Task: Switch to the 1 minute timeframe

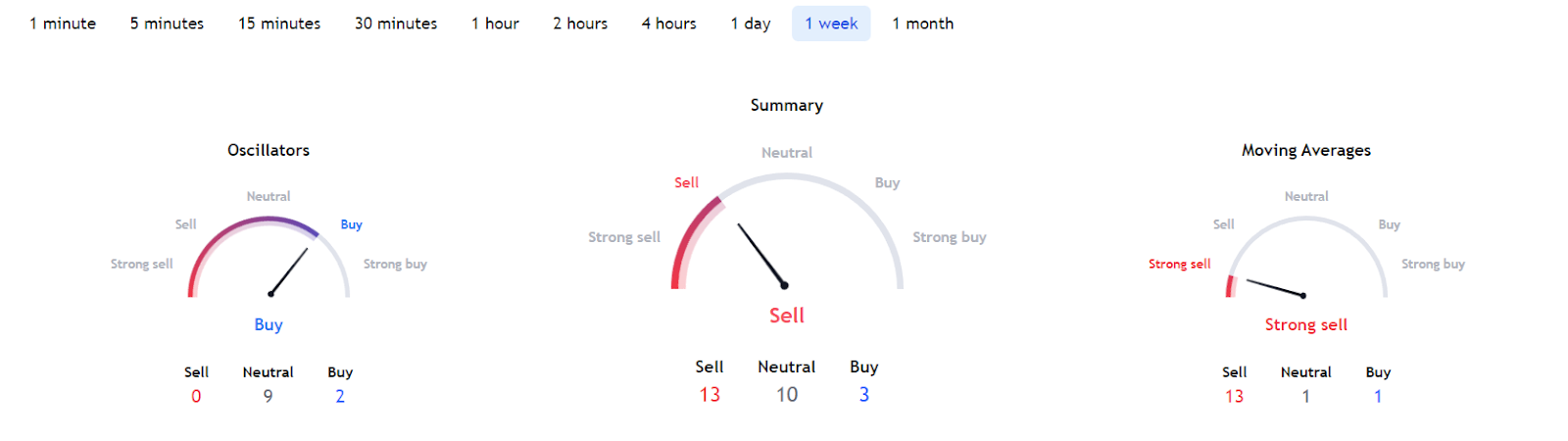Action: click(63, 24)
